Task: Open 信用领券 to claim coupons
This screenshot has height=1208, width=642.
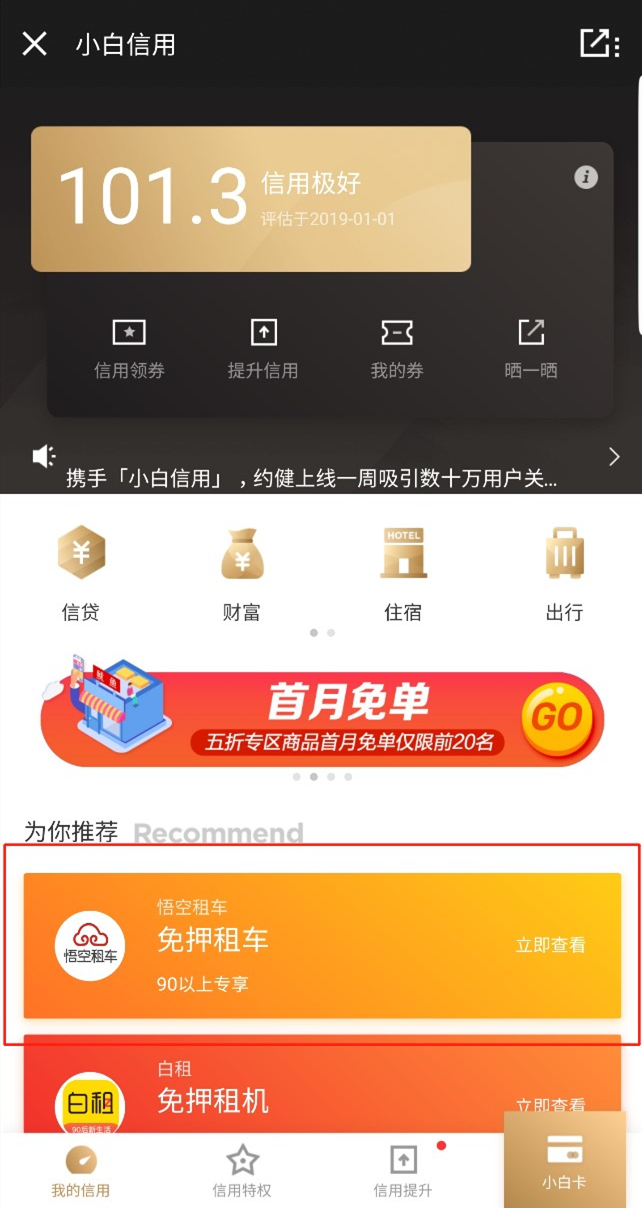Action: [x=129, y=349]
